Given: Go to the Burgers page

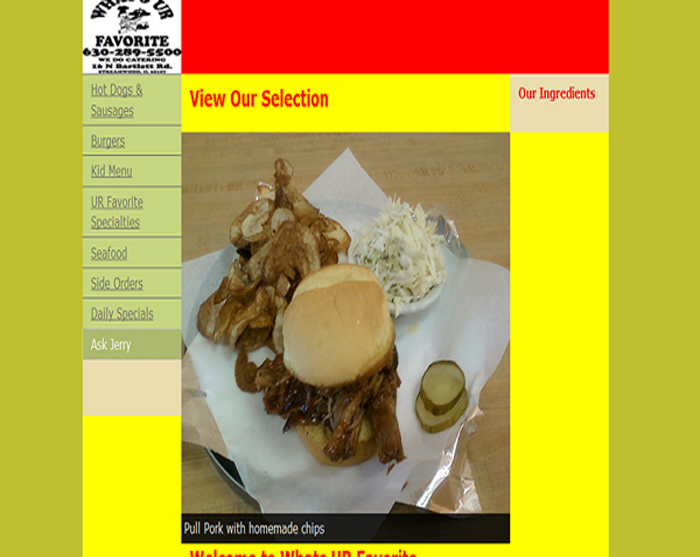Looking at the screenshot, I should tap(108, 141).
